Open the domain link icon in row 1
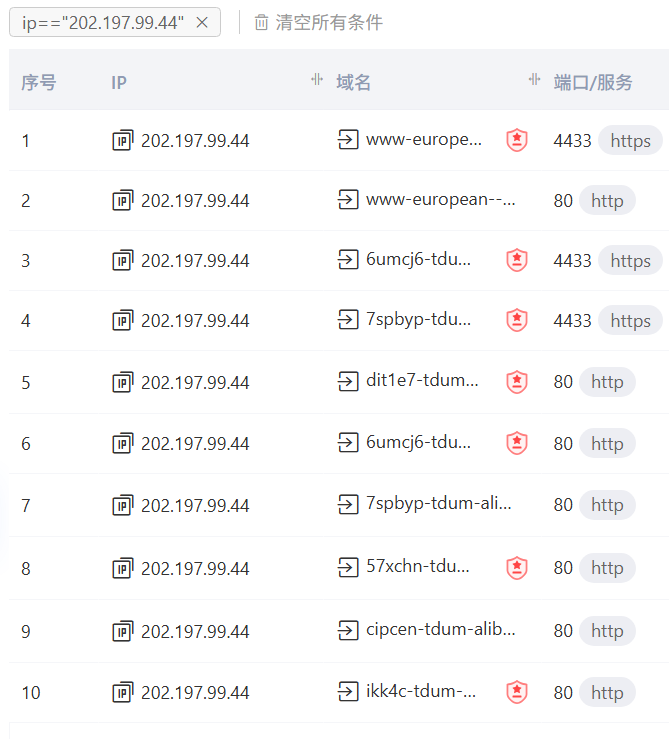669x739 pixels. pos(348,140)
